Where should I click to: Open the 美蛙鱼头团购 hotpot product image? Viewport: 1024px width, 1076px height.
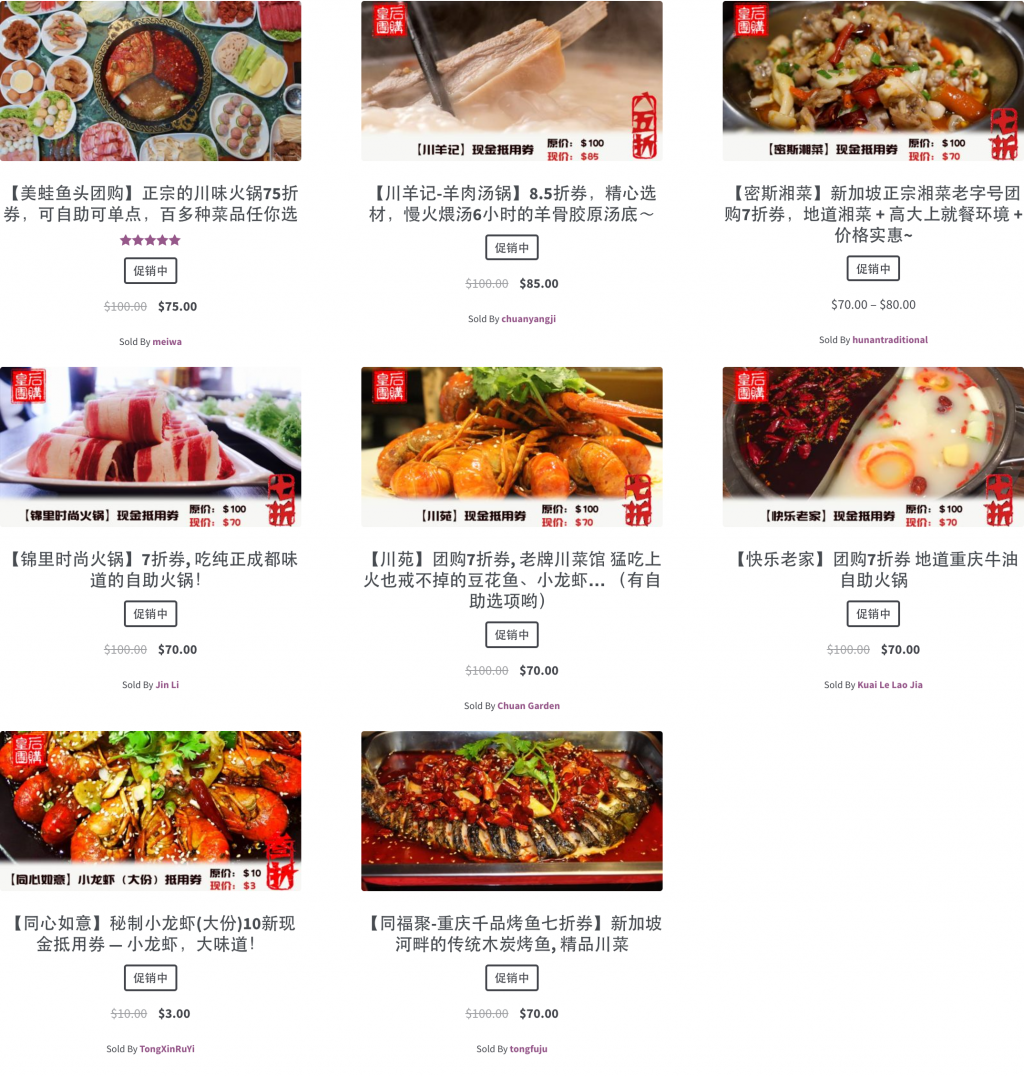150,80
